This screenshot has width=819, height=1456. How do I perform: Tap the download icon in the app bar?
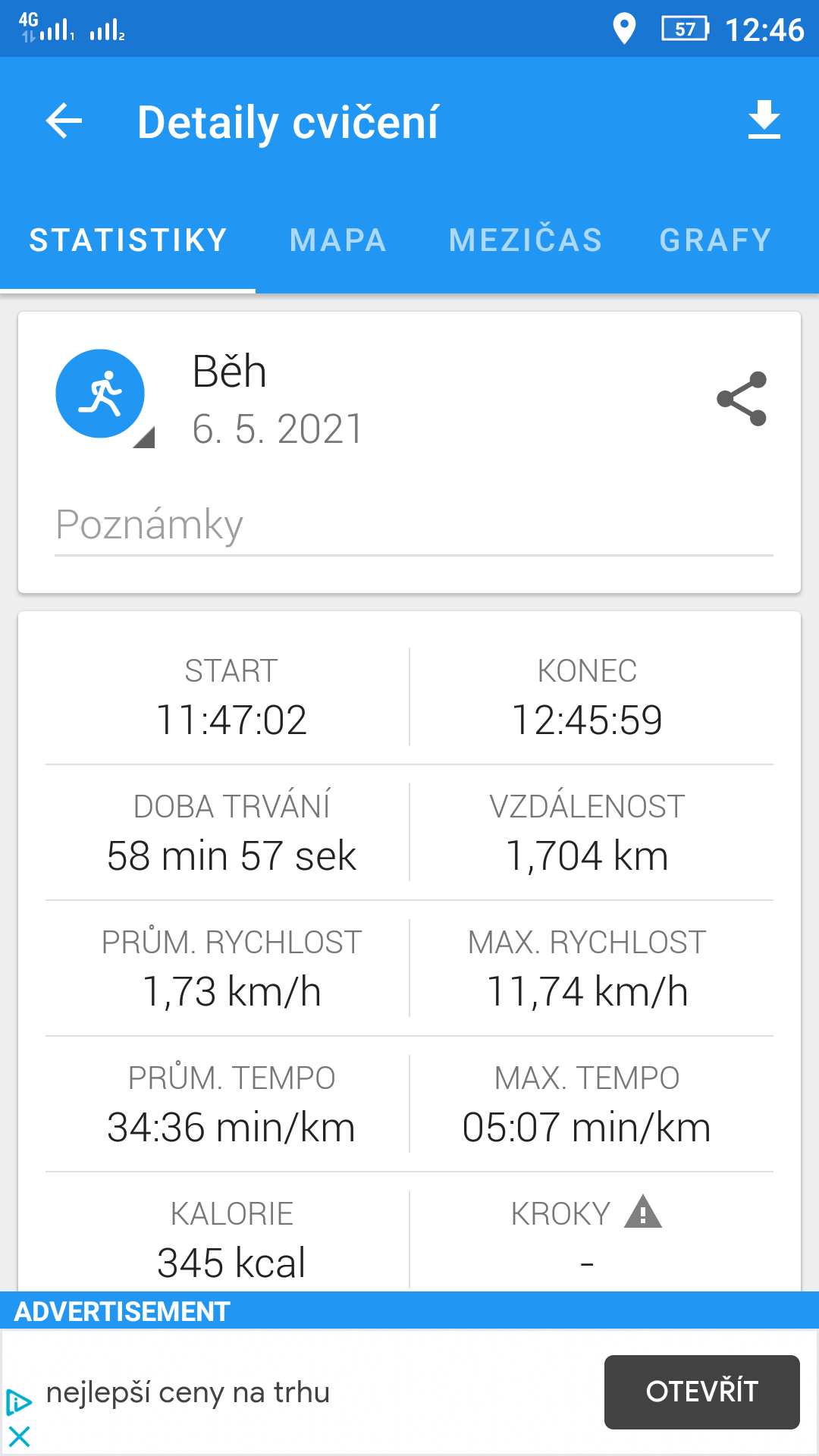pos(764,120)
